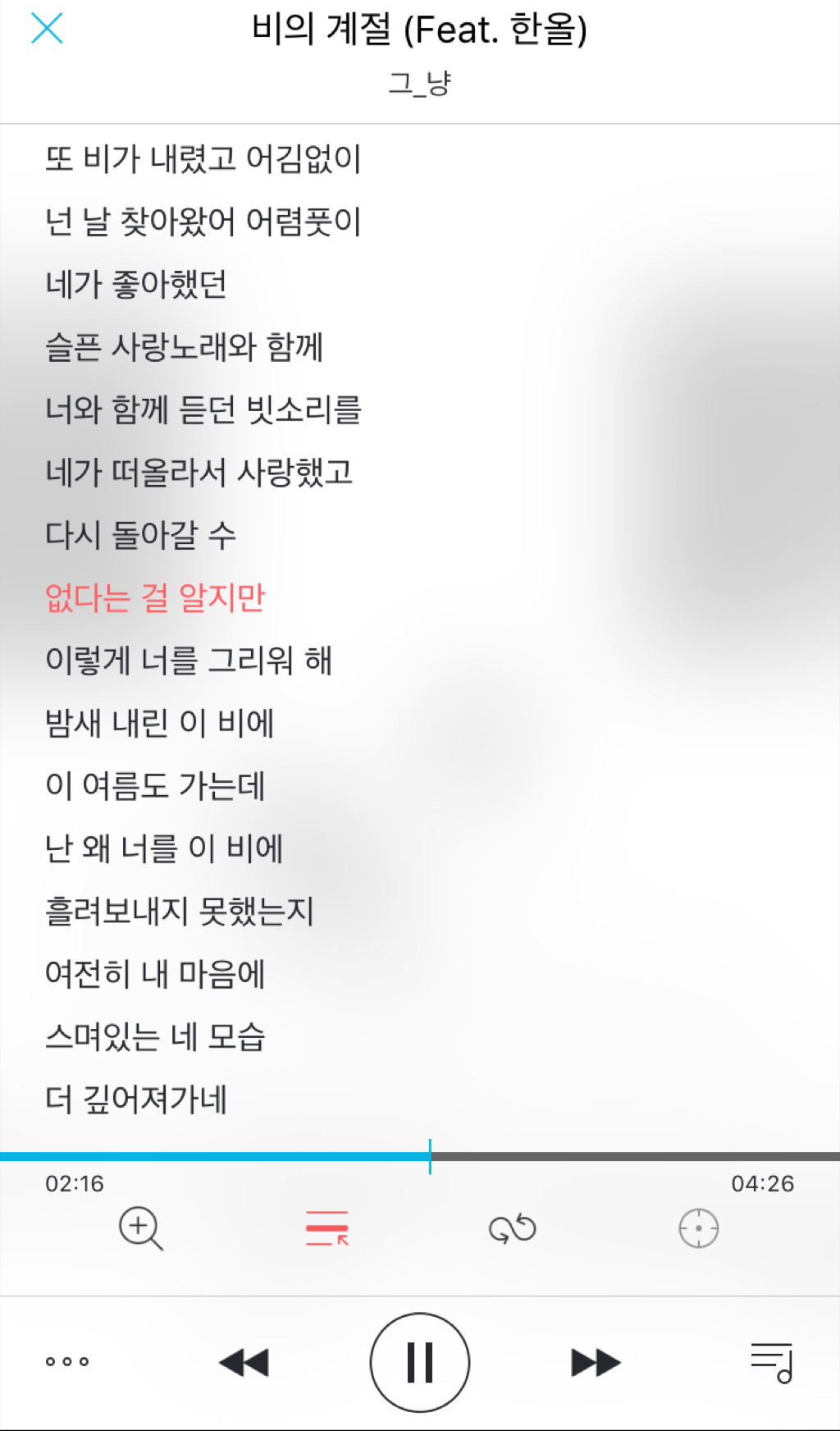Open the playlist queue

click(x=772, y=1362)
